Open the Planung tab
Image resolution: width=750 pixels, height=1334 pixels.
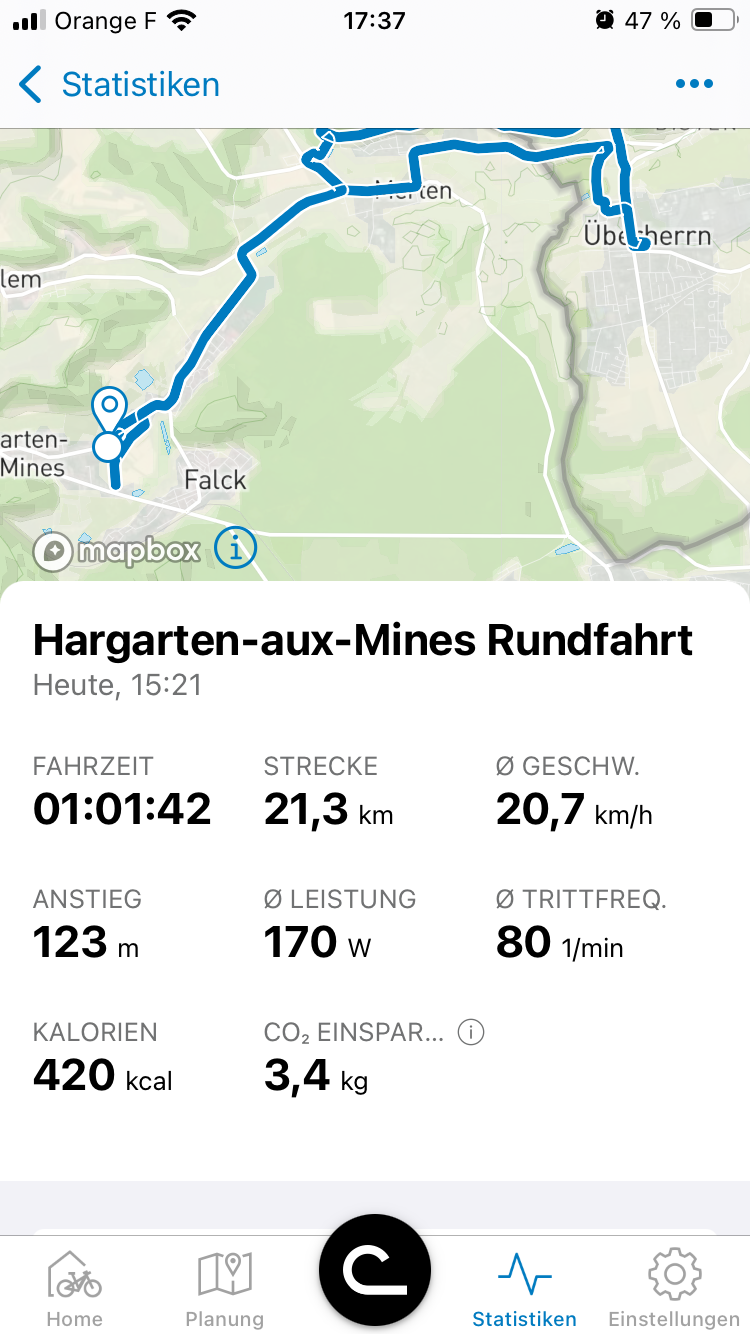[x=225, y=1288]
